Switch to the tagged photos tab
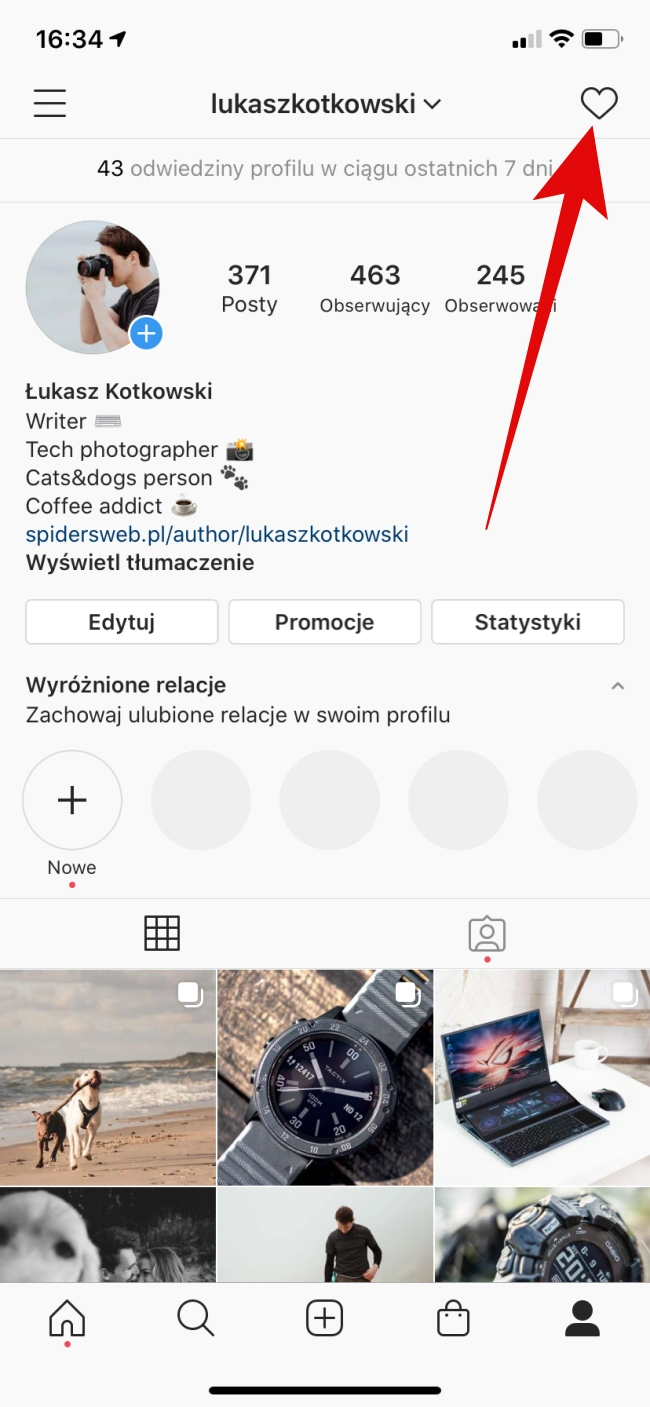650x1407 pixels. coord(487,933)
